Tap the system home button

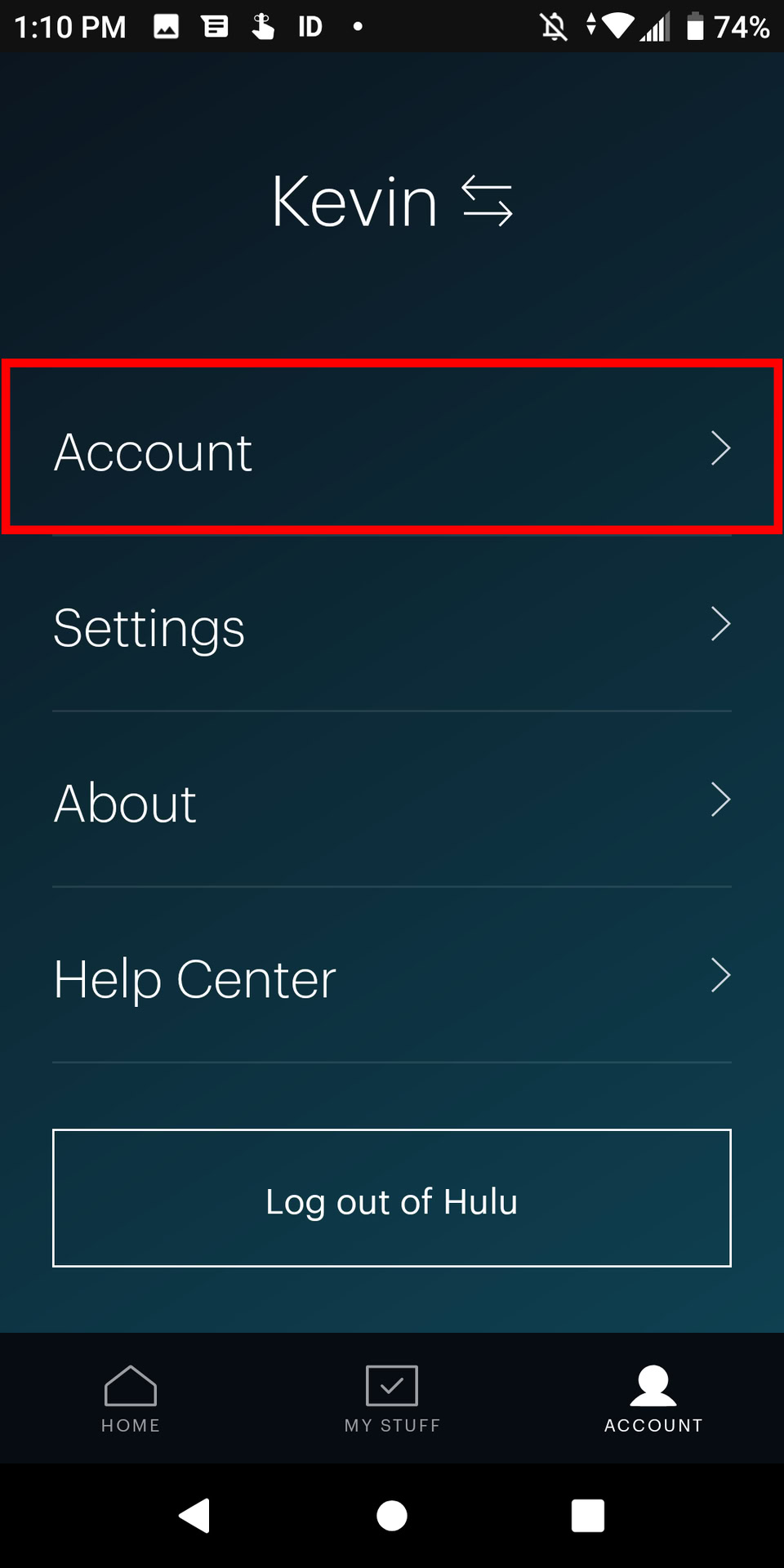392,1516
